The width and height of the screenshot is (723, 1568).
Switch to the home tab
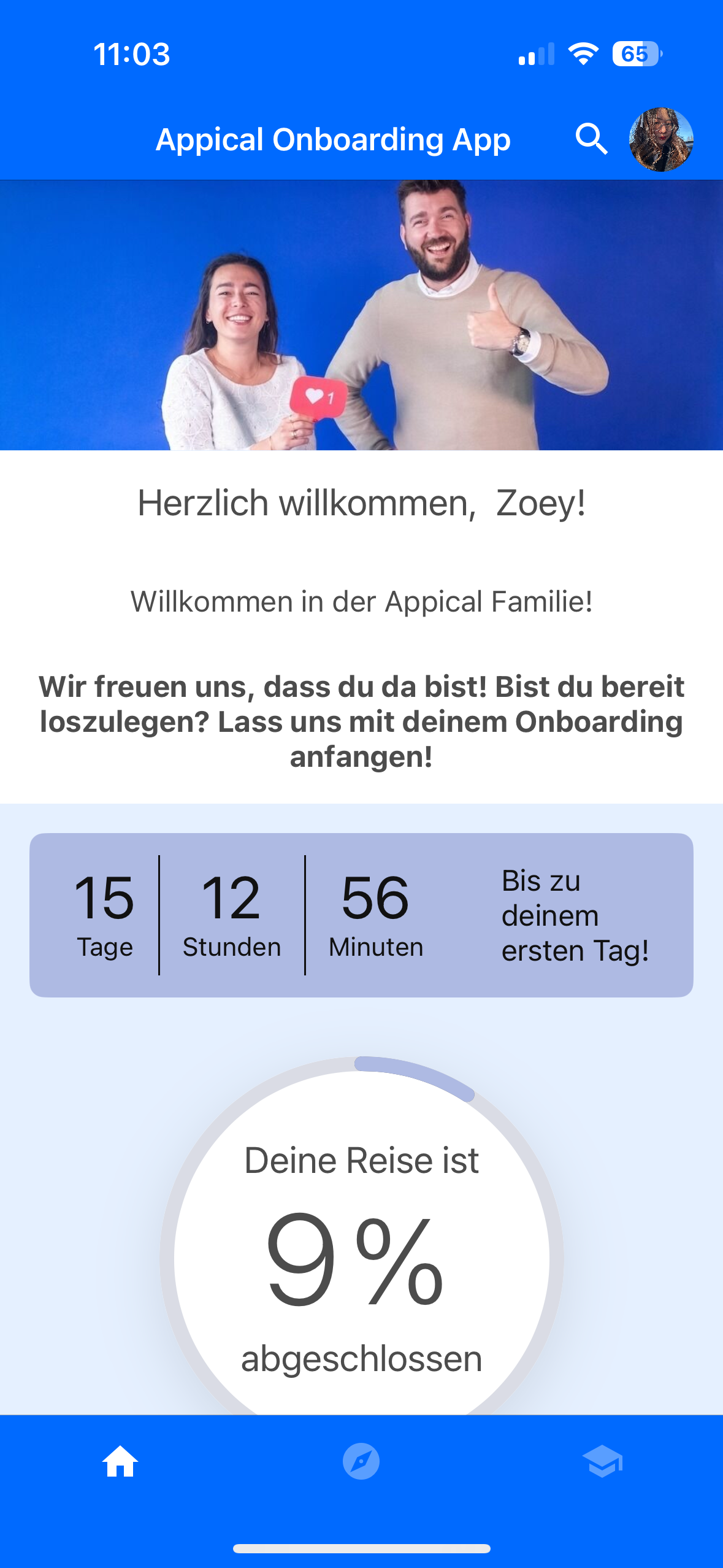pyautogui.click(x=120, y=1462)
